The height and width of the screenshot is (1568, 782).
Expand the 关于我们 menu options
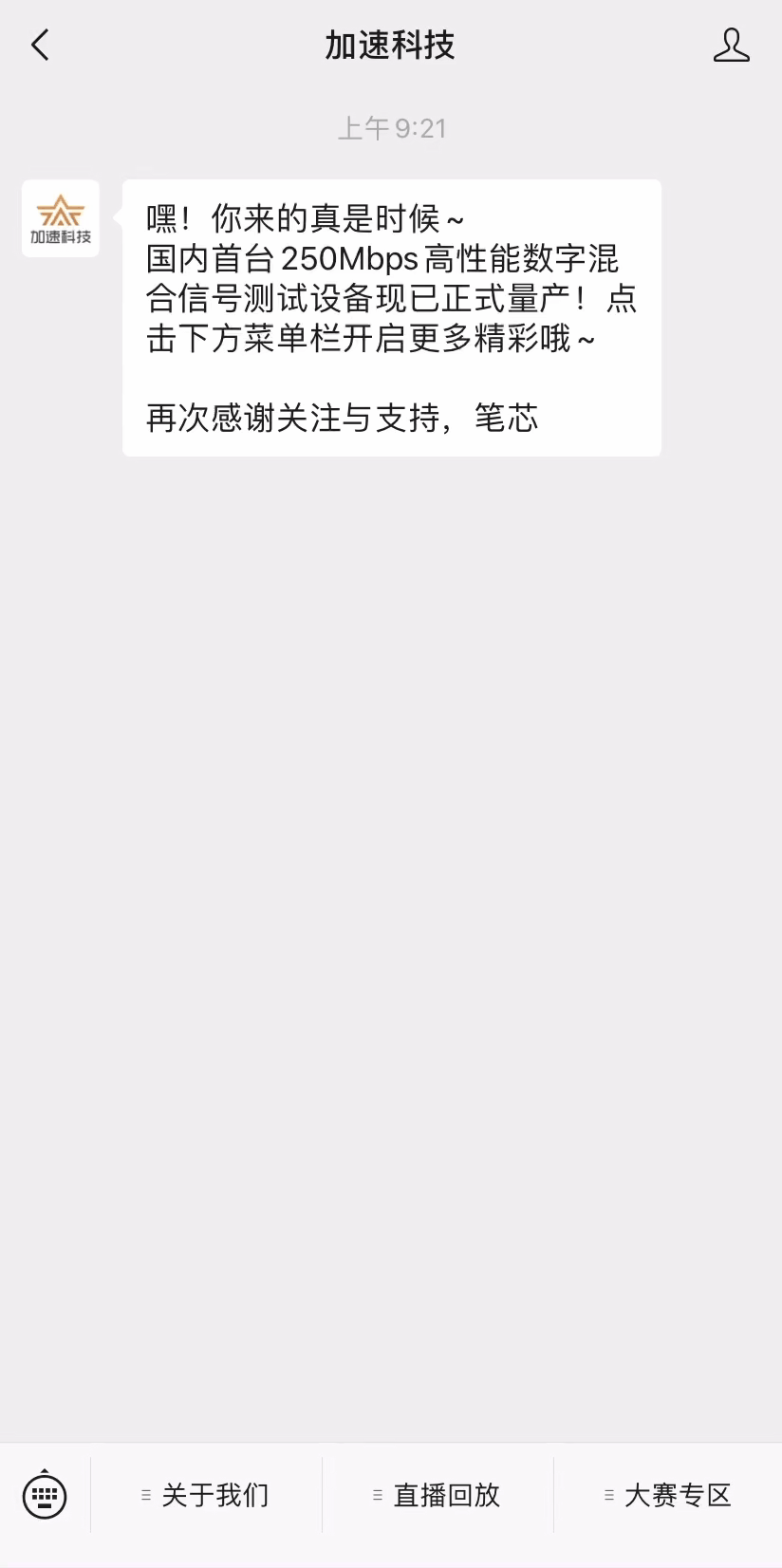[x=211, y=1495]
